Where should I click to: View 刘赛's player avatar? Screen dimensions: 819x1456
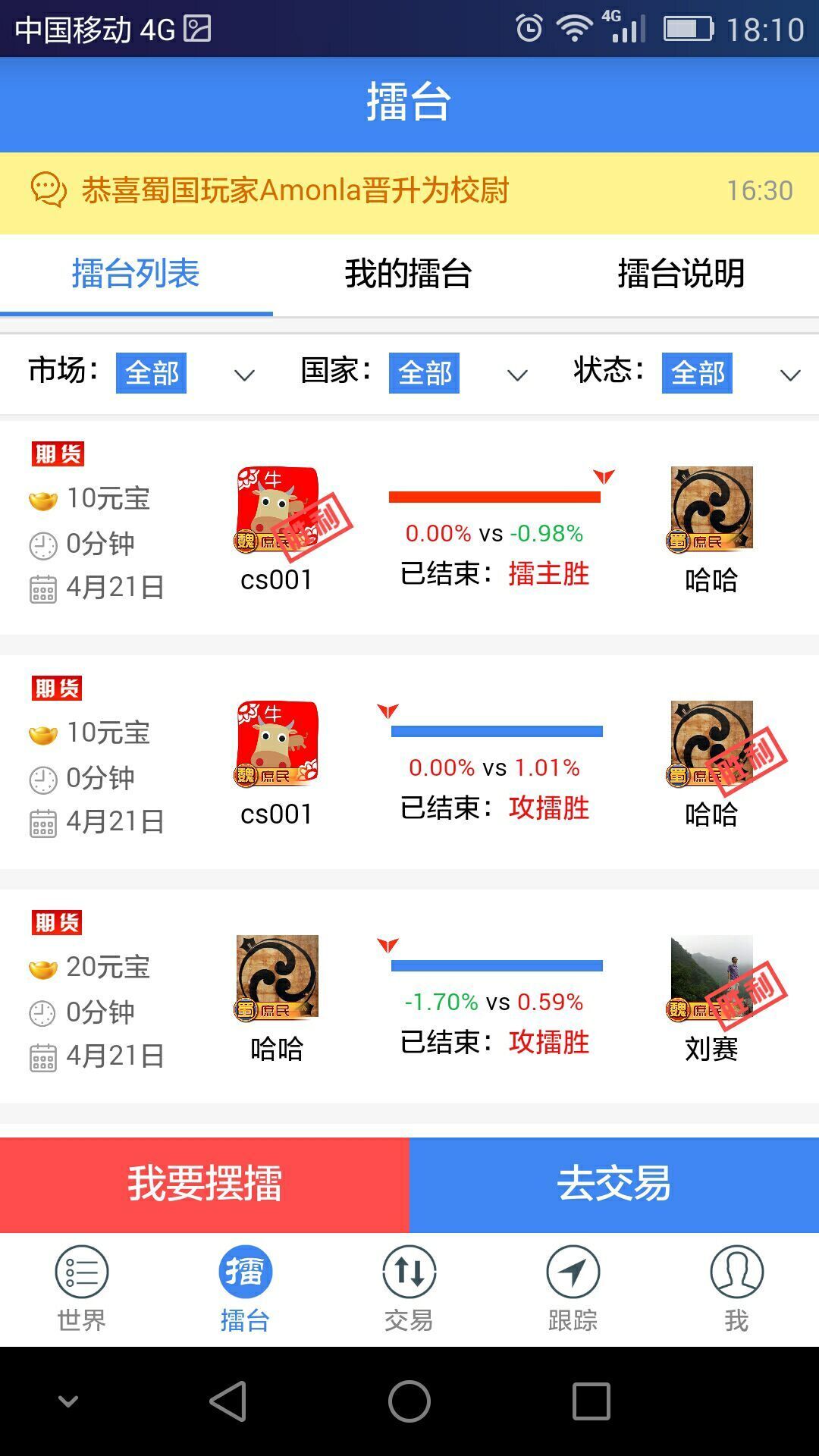[711, 977]
